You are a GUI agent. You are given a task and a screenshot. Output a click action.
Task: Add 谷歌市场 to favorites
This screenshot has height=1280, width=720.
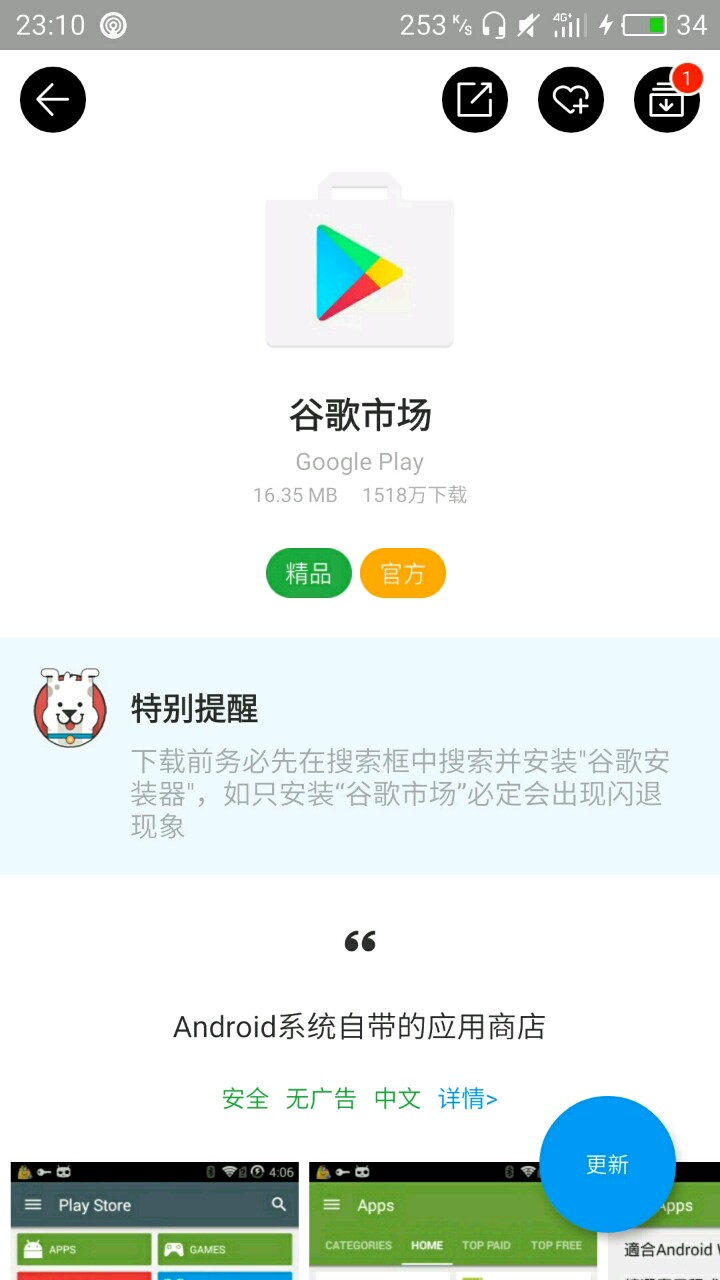click(x=571, y=99)
